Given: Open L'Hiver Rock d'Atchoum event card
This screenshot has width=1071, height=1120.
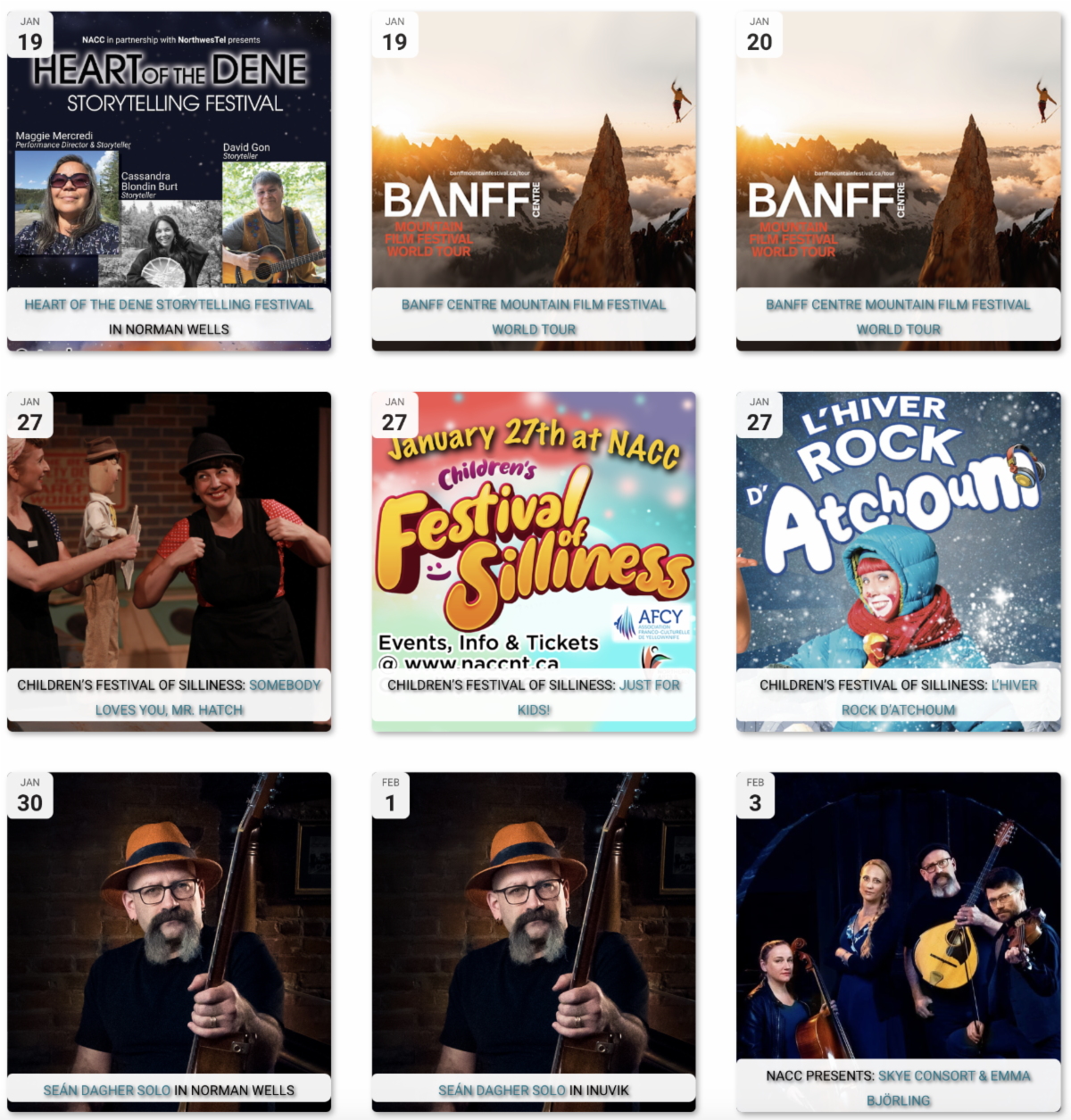Looking at the screenshot, I should click(1014, 685).
